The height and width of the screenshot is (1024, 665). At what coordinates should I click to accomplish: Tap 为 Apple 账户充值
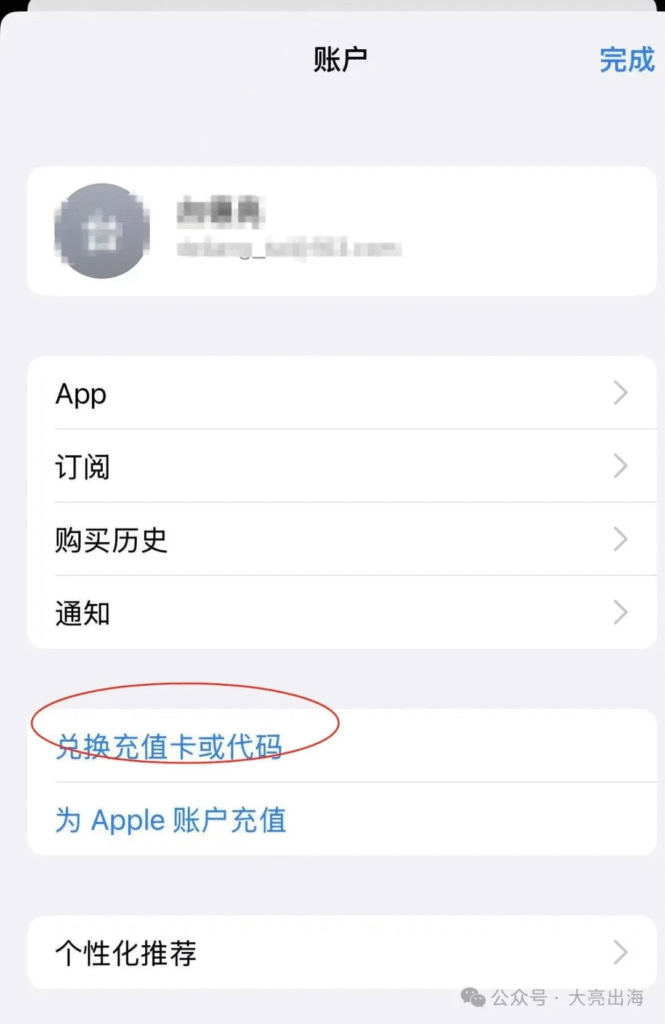(x=172, y=820)
